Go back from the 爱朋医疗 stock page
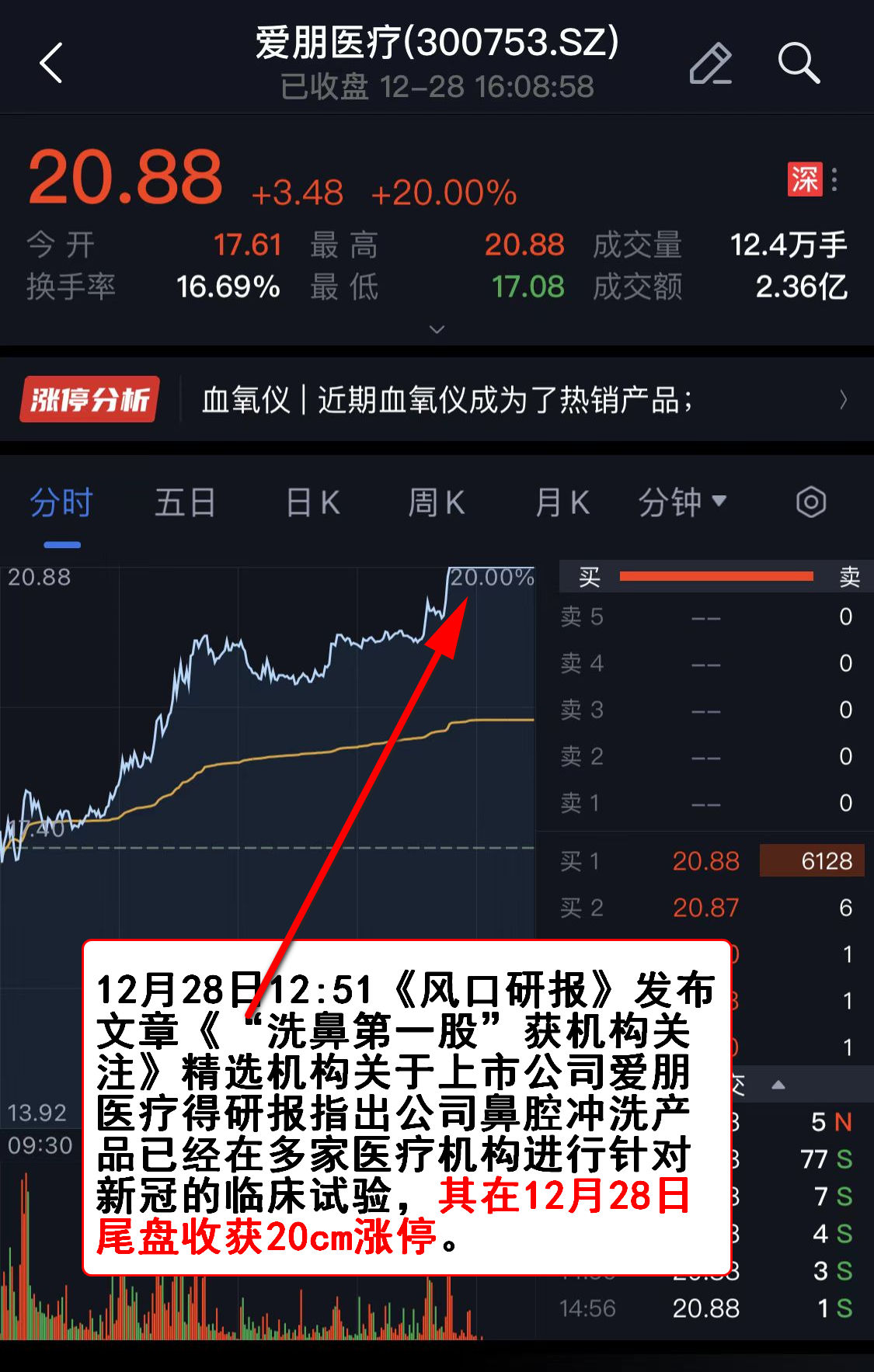This screenshot has width=874, height=1372. 51,63
